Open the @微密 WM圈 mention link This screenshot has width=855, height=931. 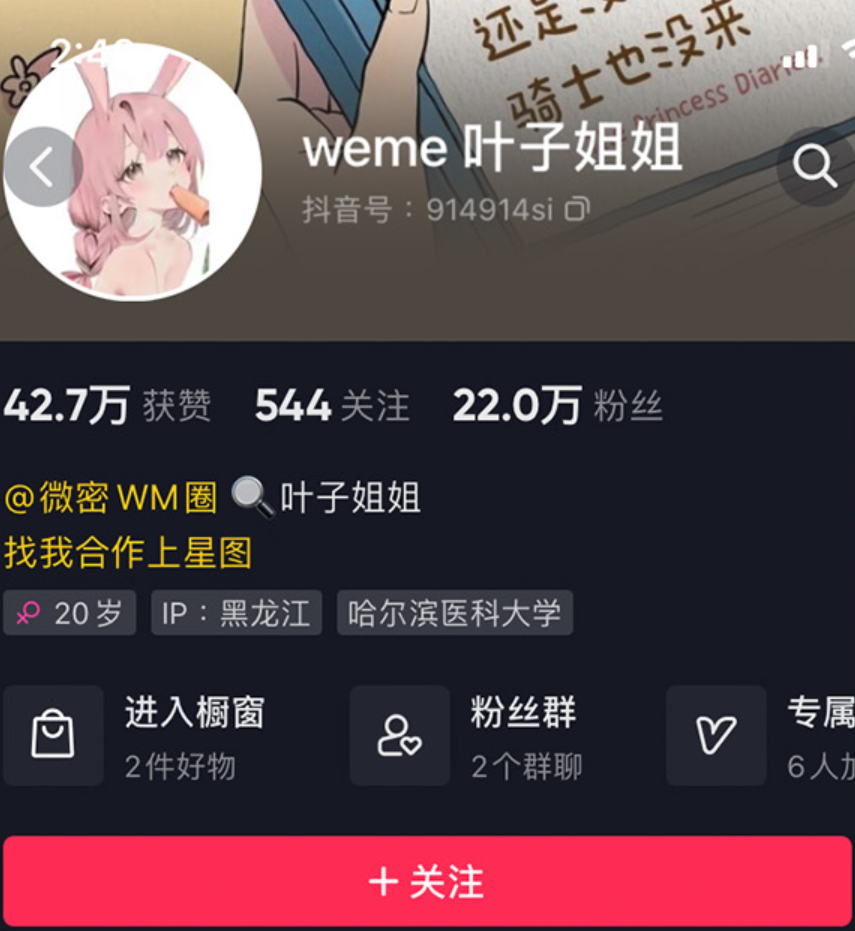pos(111,497)
